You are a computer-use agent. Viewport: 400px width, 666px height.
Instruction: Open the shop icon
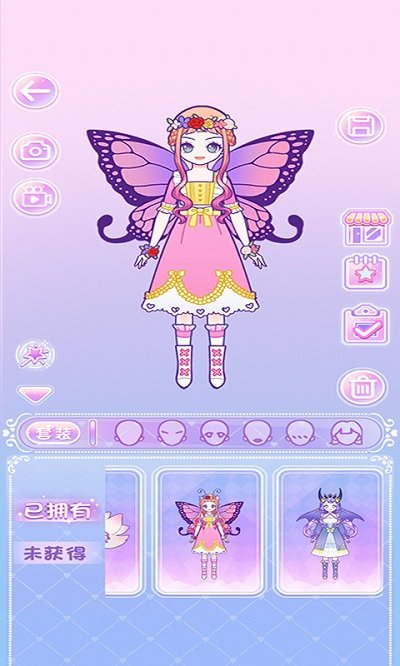(366, 227)
